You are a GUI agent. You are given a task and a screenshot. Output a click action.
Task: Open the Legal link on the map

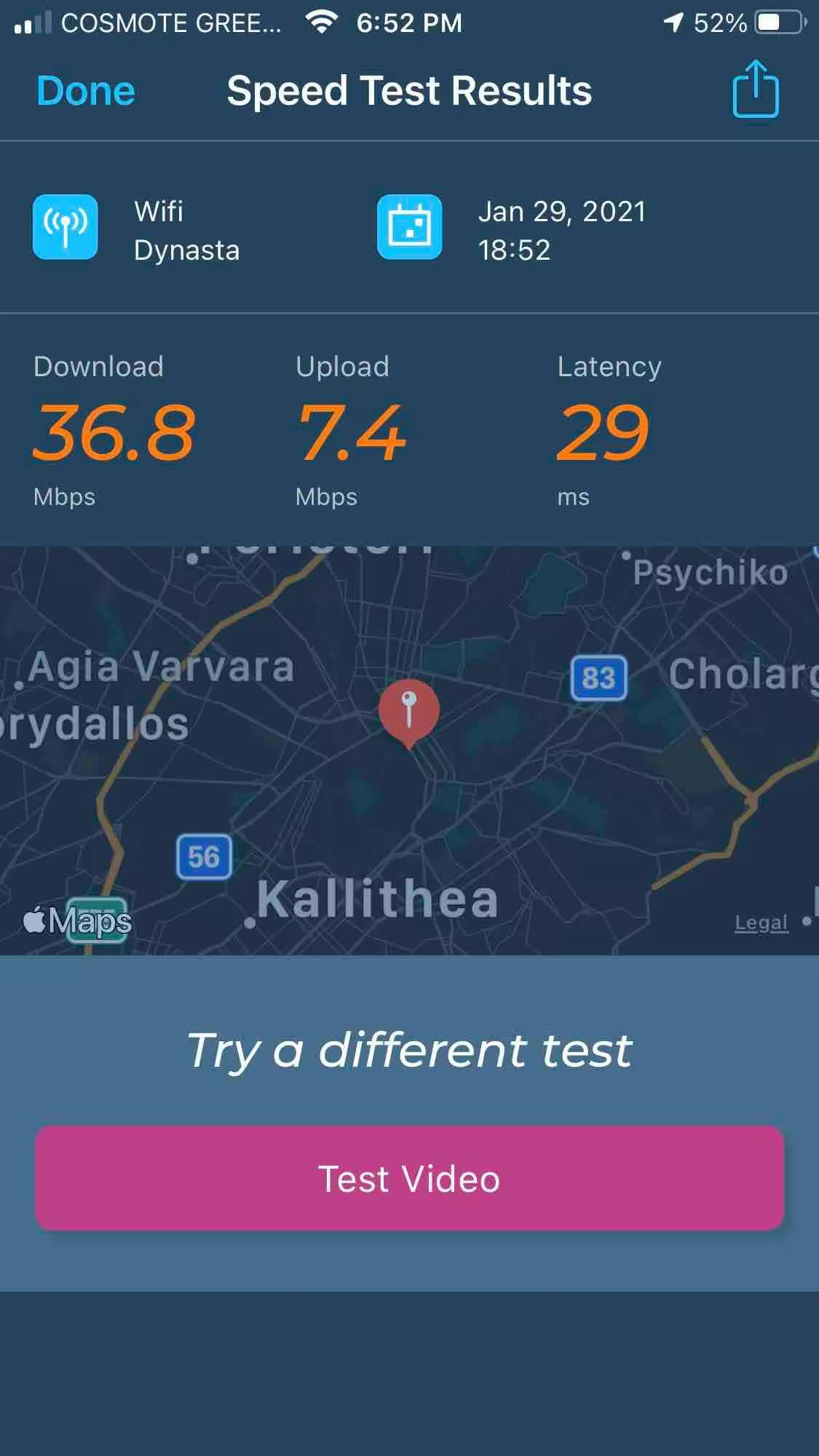pos(761,923)
